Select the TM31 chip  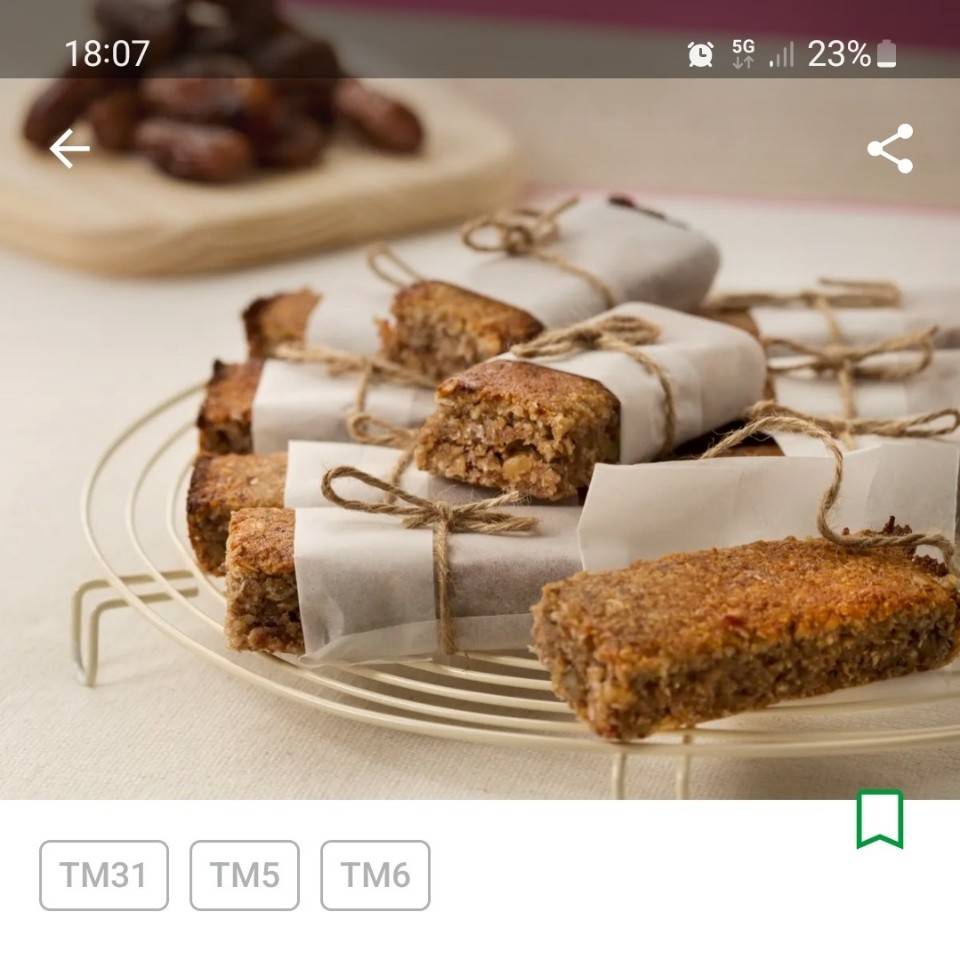click(x=104, y=875)
